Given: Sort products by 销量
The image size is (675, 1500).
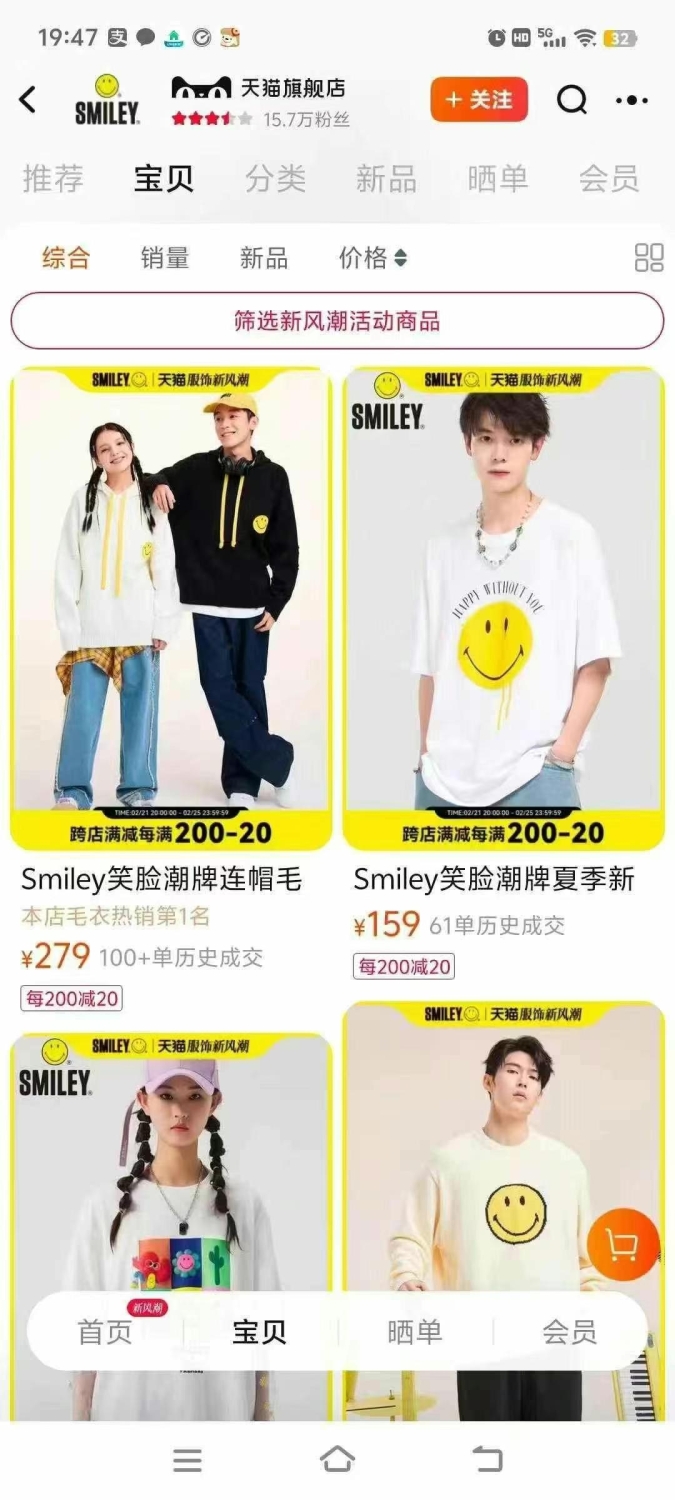Looking at the screenshot, I should (165, 258).
